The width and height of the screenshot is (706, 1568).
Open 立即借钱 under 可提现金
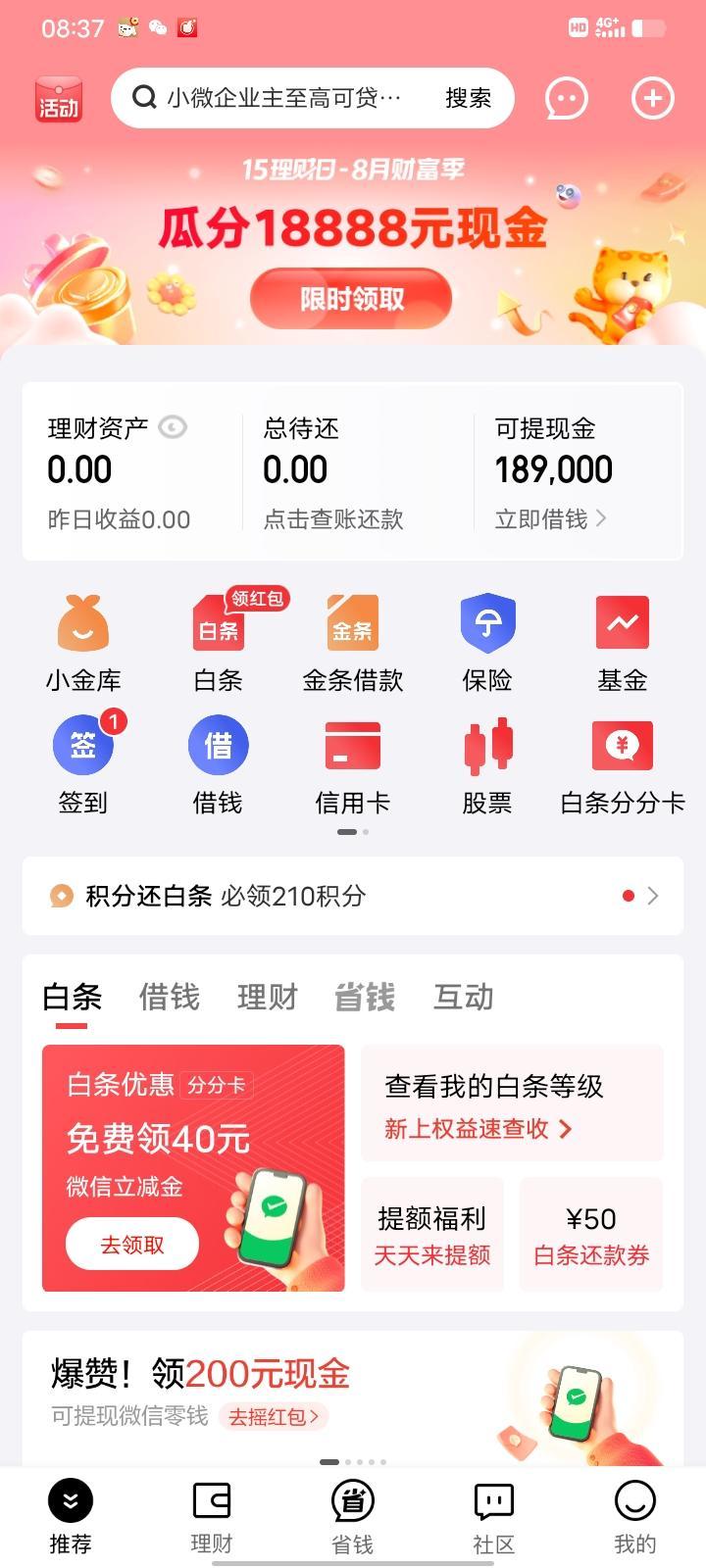[x=550, y=519]
